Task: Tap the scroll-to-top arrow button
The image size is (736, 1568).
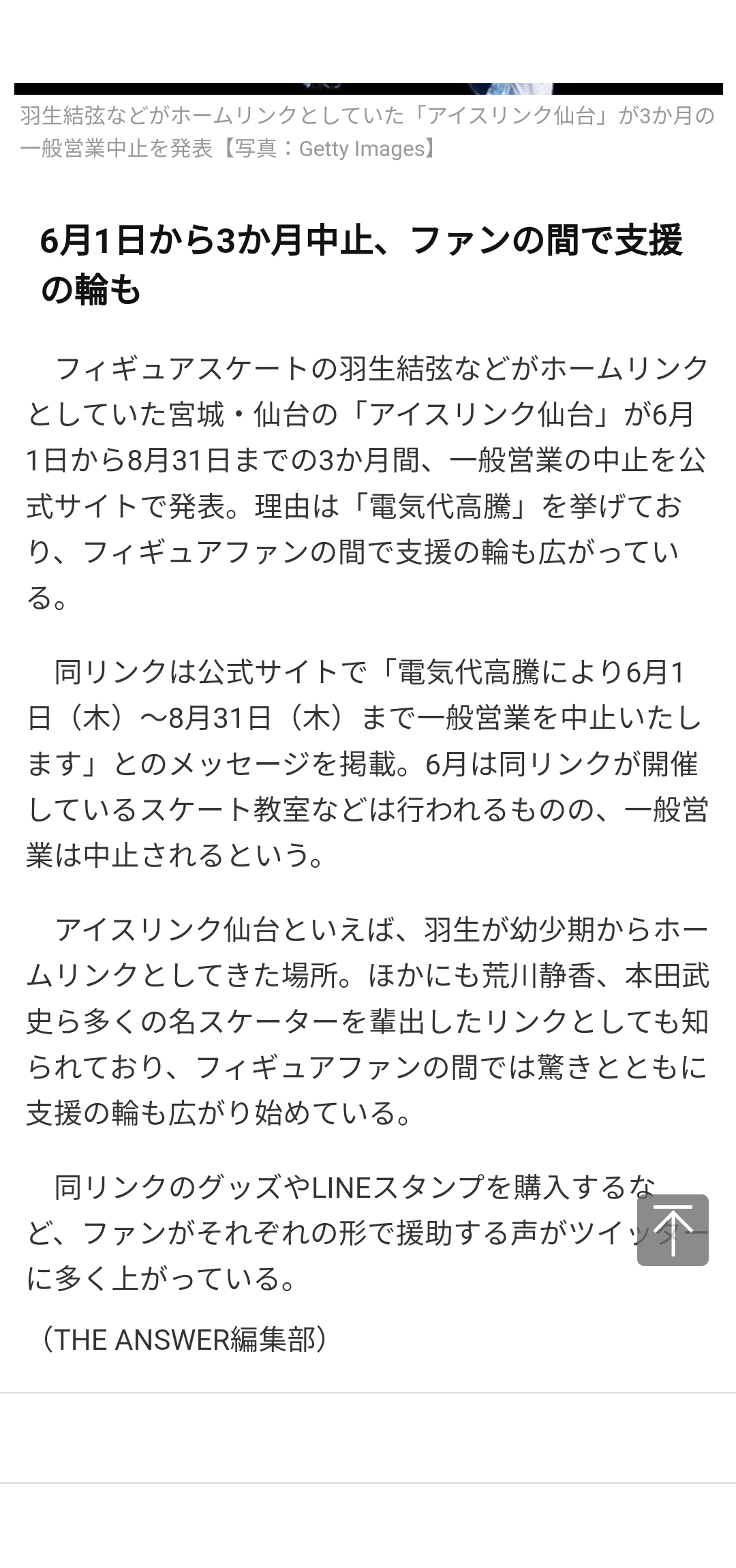Action: click(x=673, y=1229)
